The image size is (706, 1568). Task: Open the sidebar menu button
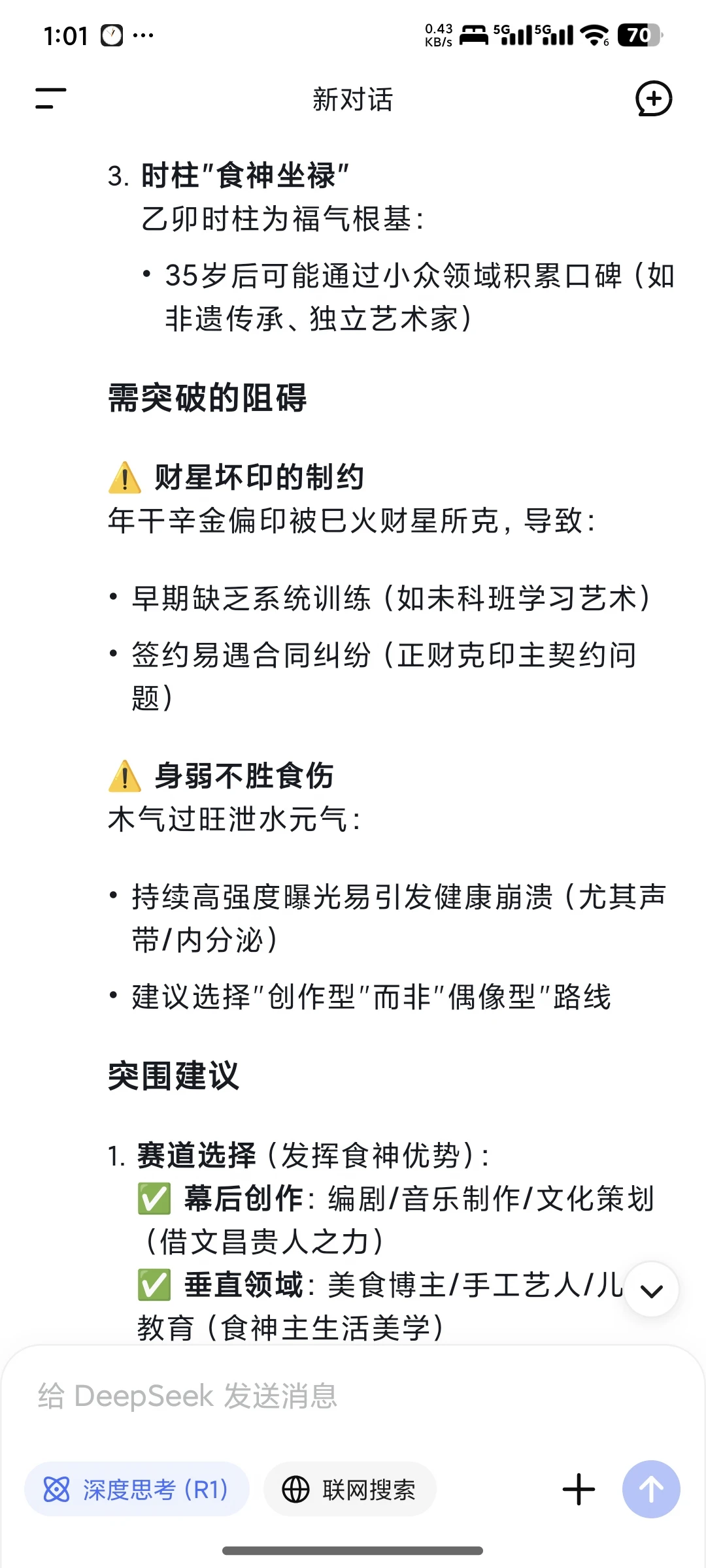pos(50,99)
